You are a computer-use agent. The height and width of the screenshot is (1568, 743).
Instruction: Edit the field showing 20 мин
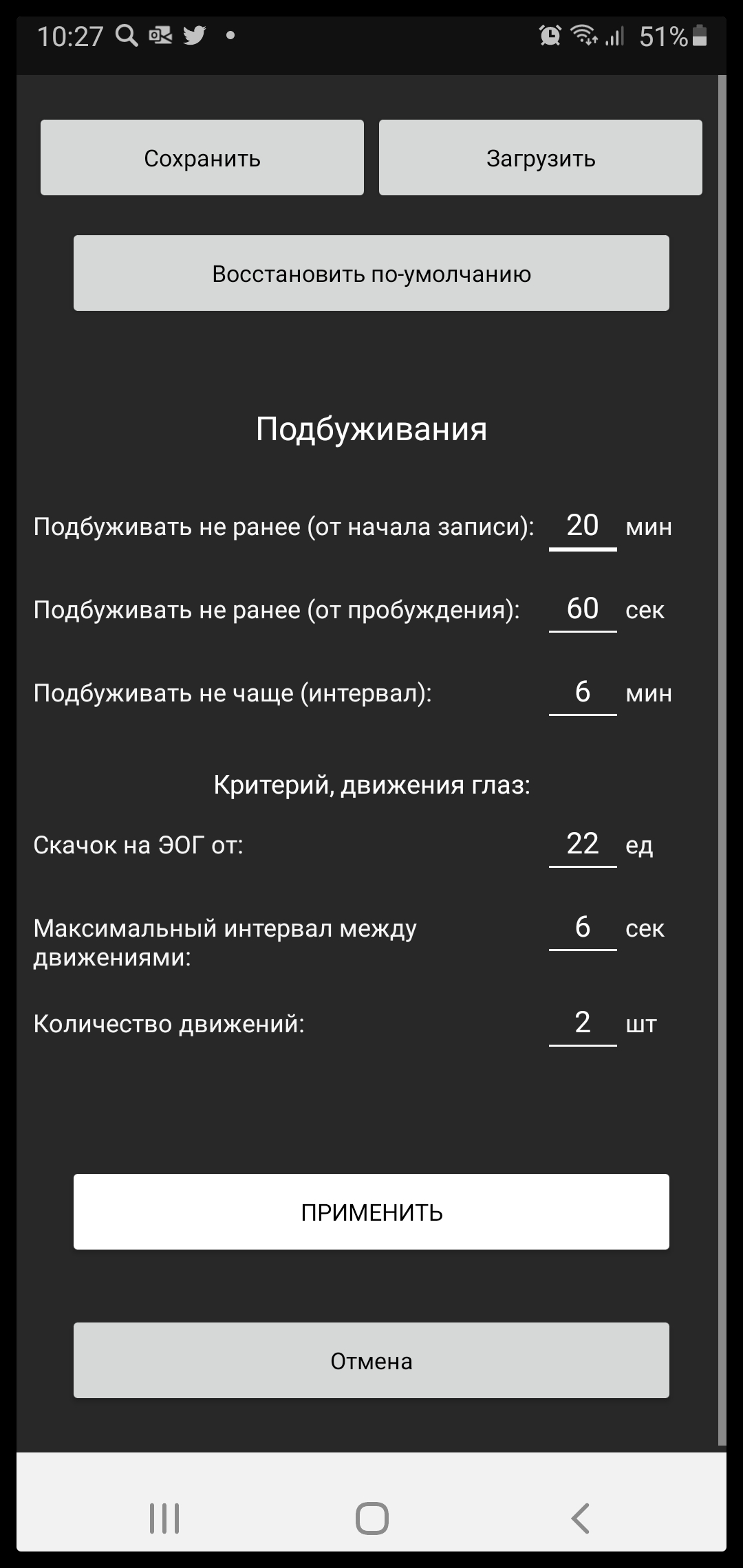(582, 526)
